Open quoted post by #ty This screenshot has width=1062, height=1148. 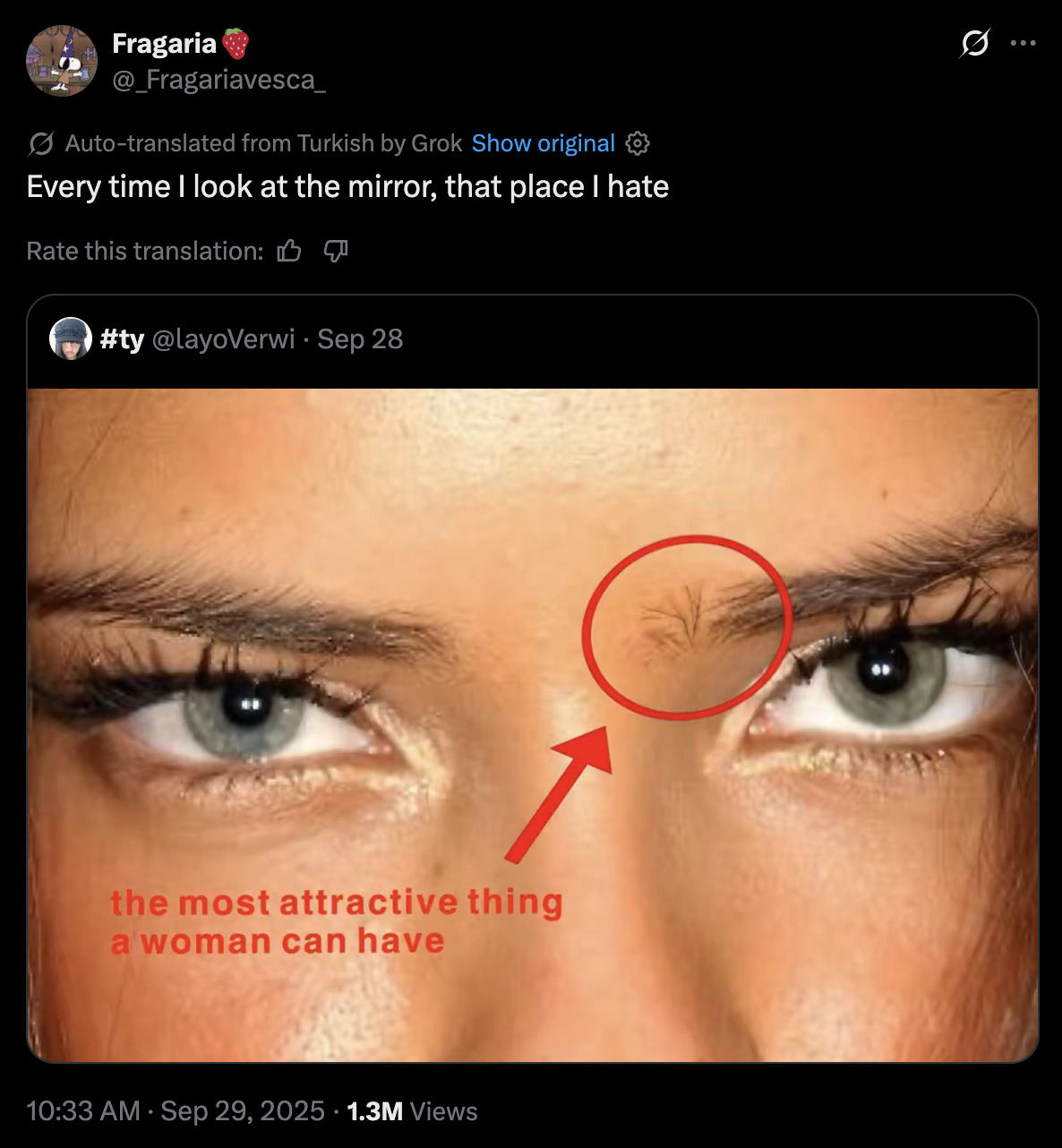[x=532, y=681]
